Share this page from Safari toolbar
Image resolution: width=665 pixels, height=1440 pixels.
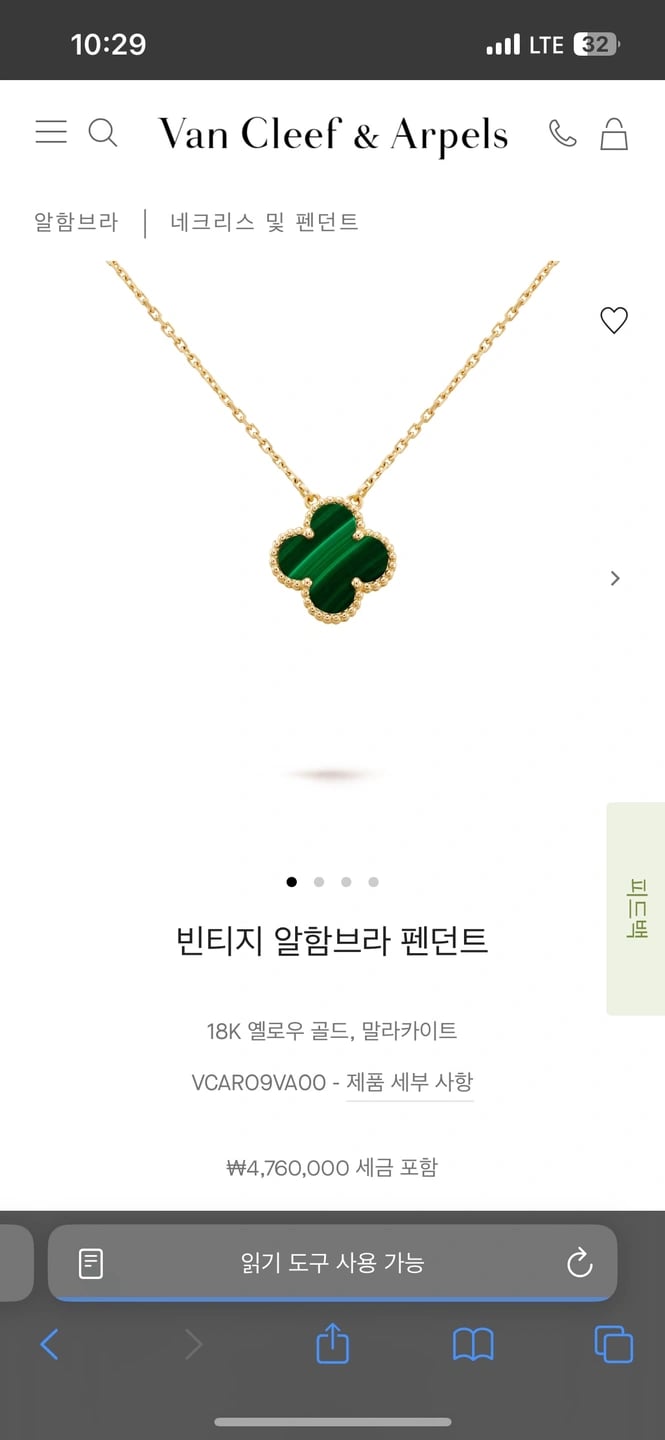[x=332, y=1344]
